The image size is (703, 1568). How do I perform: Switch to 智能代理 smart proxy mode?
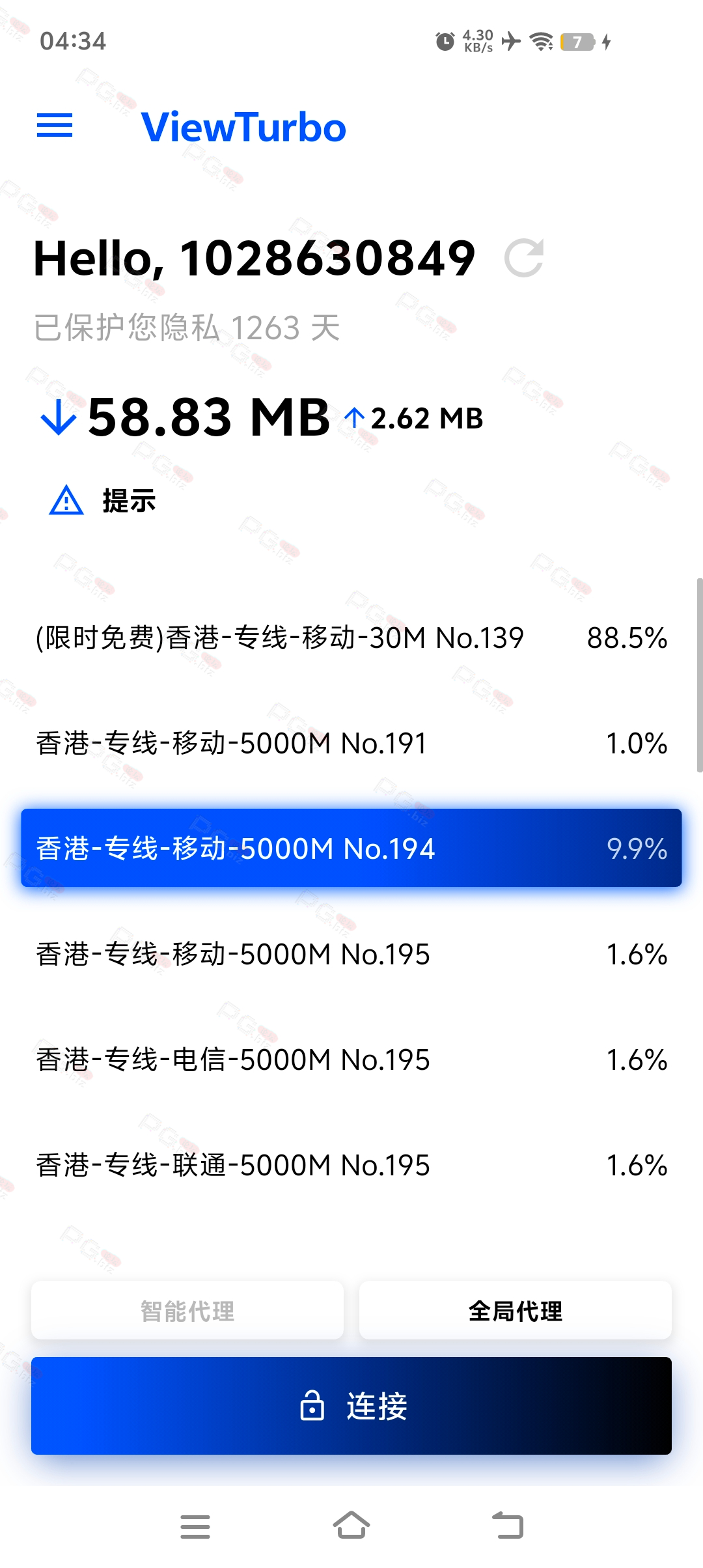point(187,1310)
